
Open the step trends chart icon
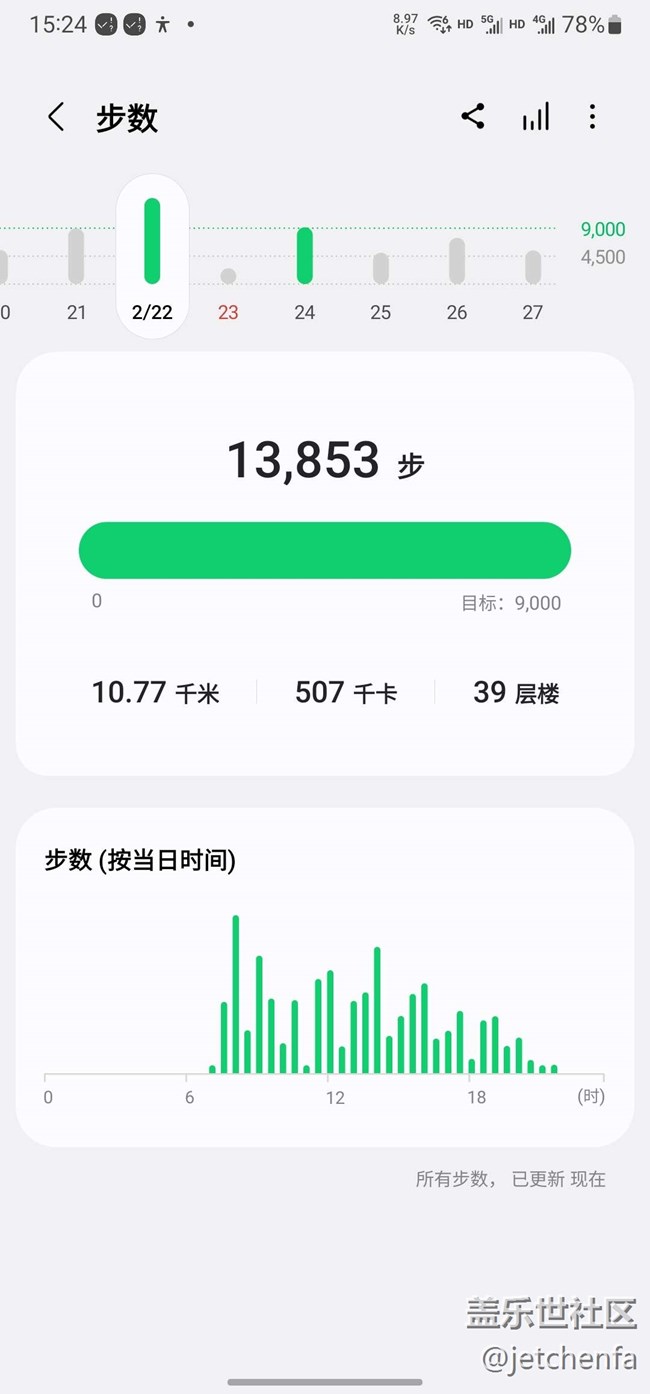point(535,117)
